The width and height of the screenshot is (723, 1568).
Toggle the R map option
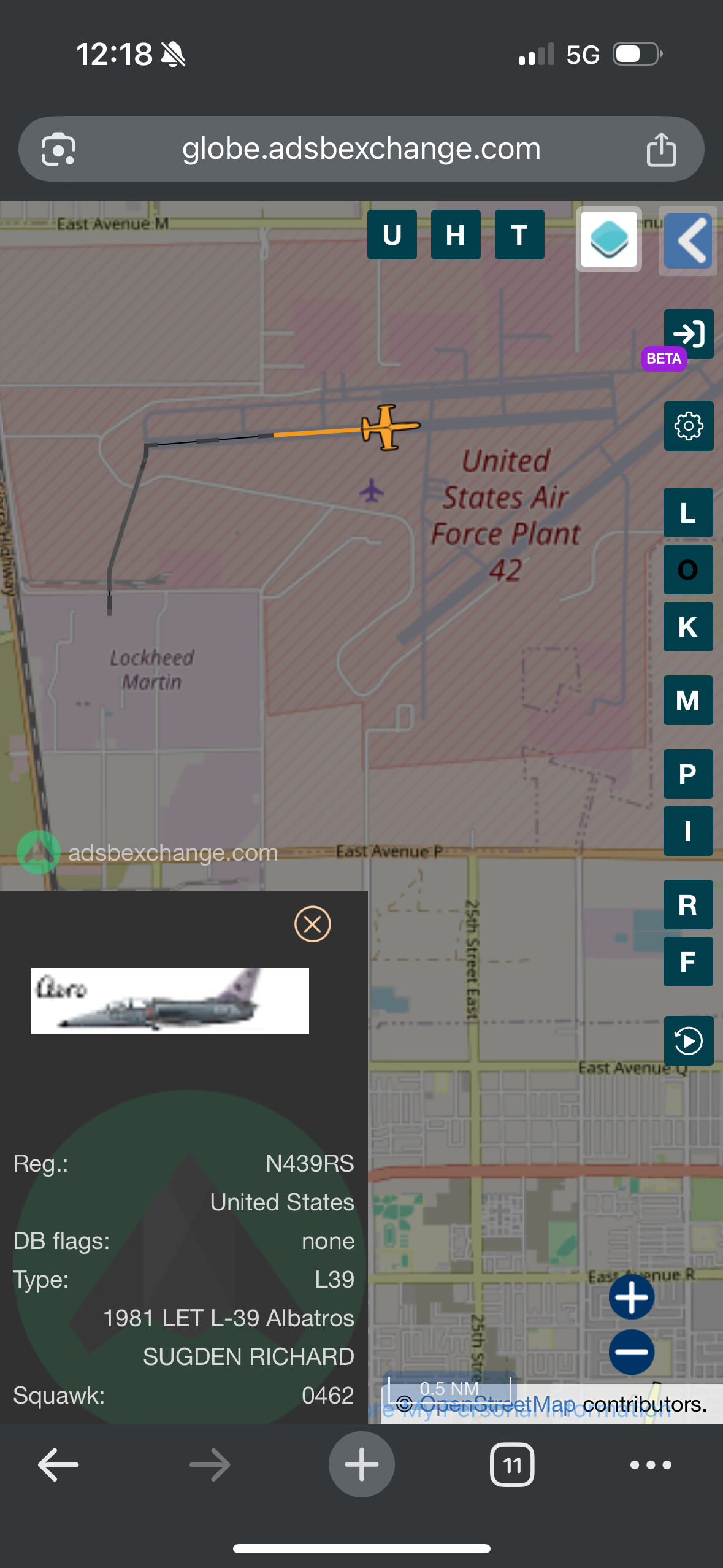[x=688, y=905]
